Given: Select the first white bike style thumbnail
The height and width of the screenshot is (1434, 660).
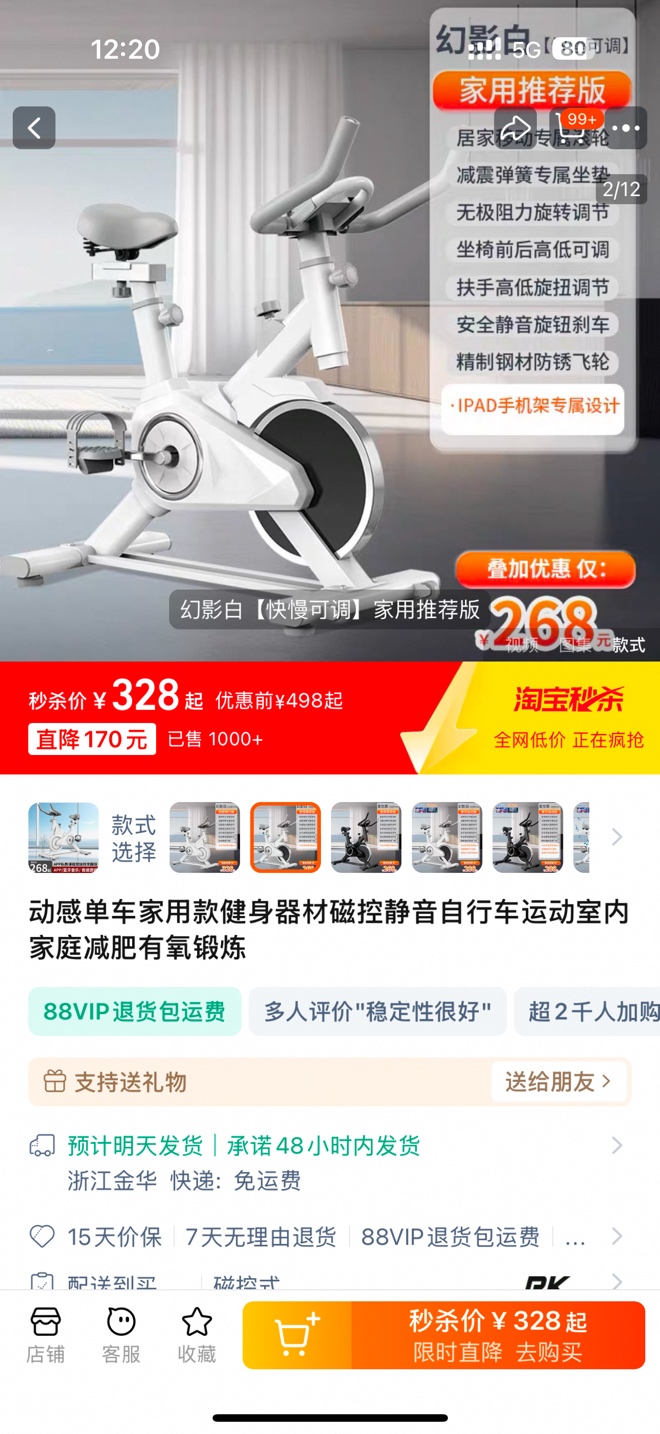Looking at the screenshot, I should pos(204,838).
